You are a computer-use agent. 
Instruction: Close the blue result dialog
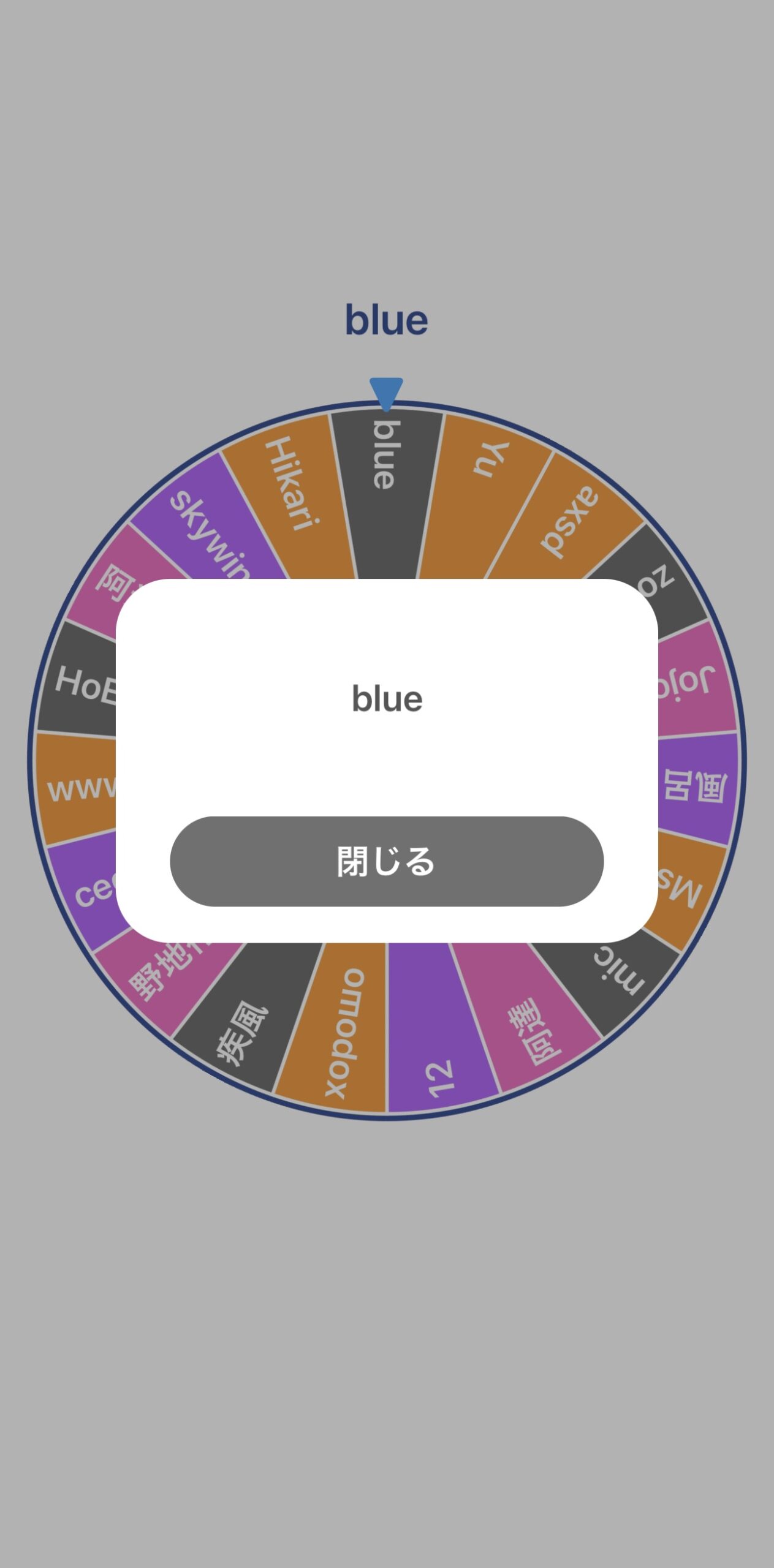click(x=387, y=861)
